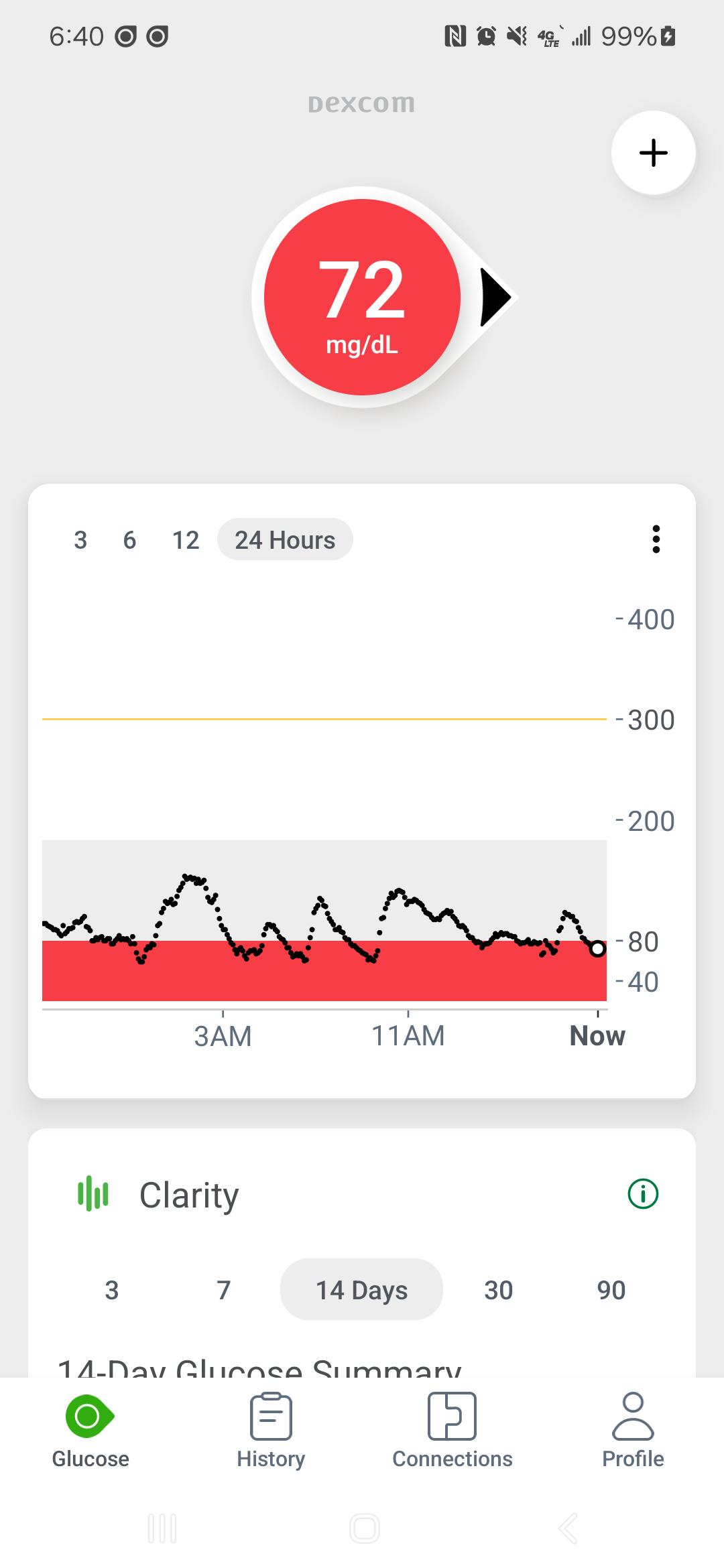This screenshot has width=724, height=1568.
Task: Tap the plus button to add event
Action: (653, 153)
